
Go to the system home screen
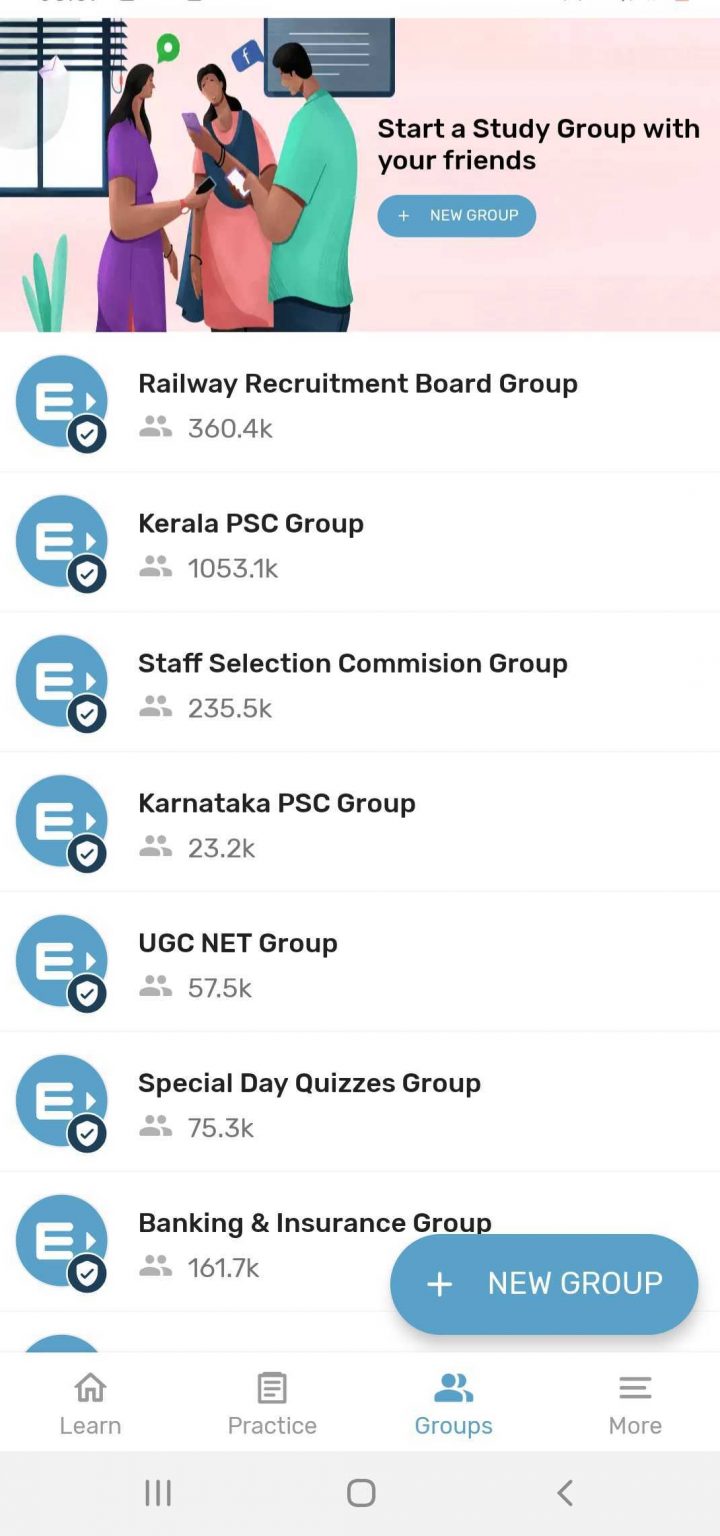pos(361,1493)
